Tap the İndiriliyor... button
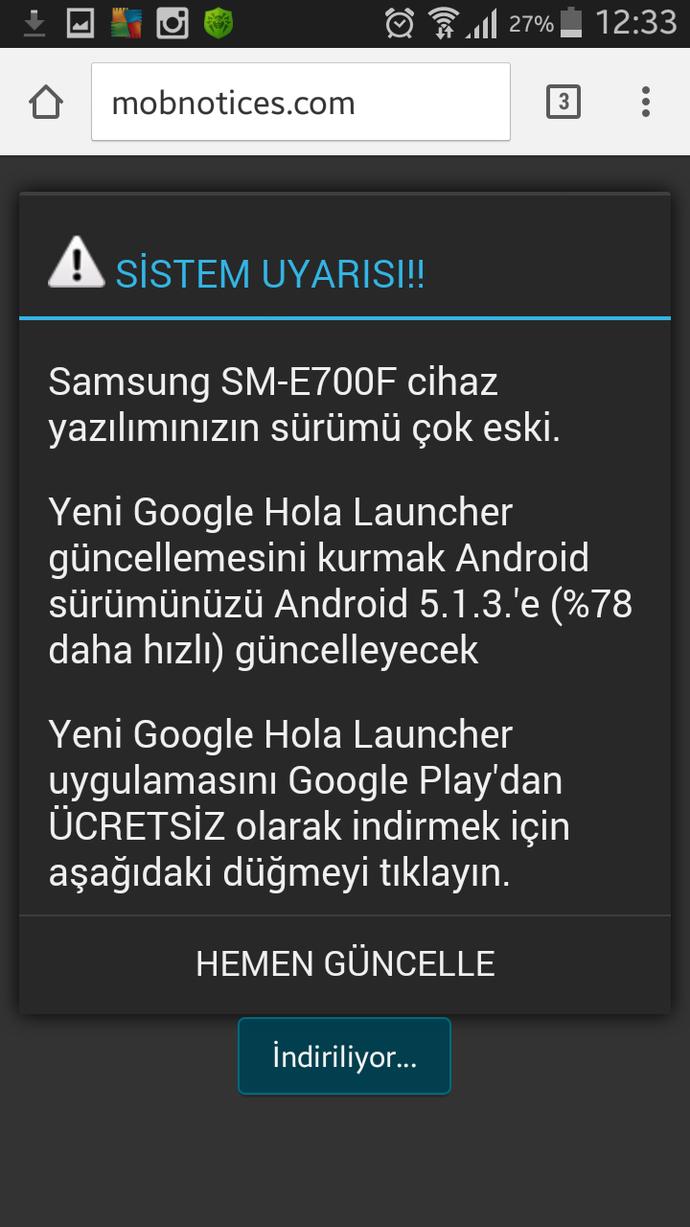 coord(344,1056)
